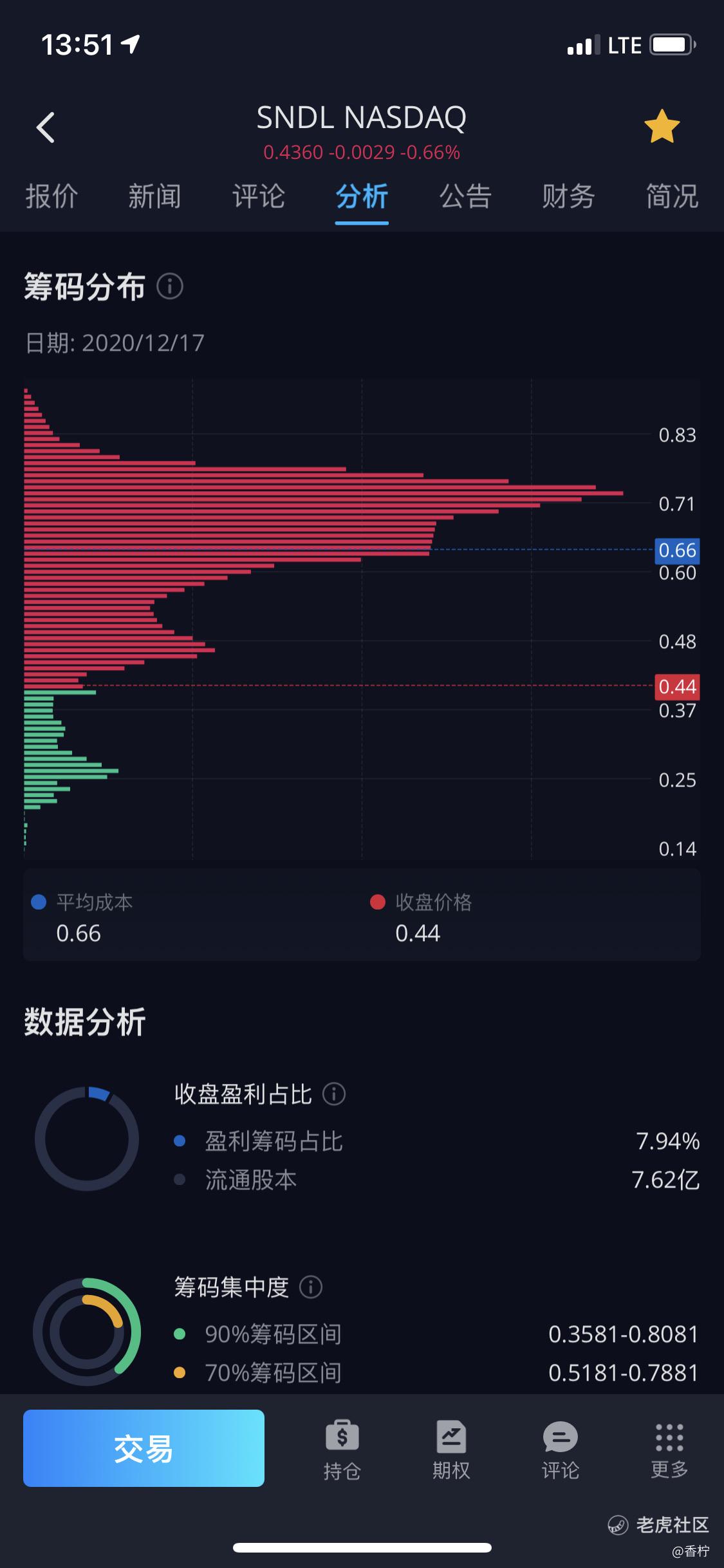Open the 简况 tab
Screen dimensions: 724x1568
pos(672,196)
